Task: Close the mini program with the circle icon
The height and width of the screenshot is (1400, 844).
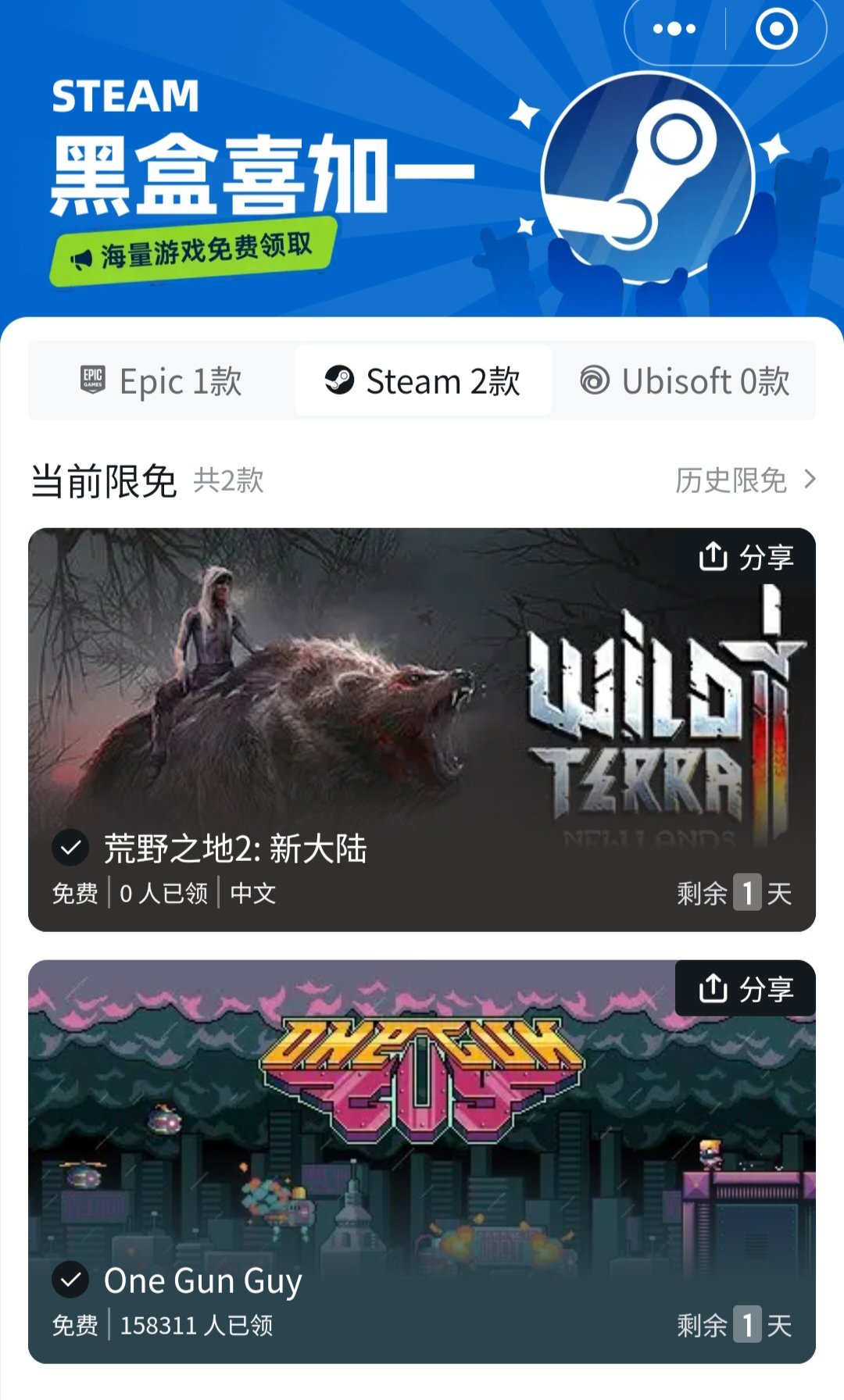Action: 776,30
